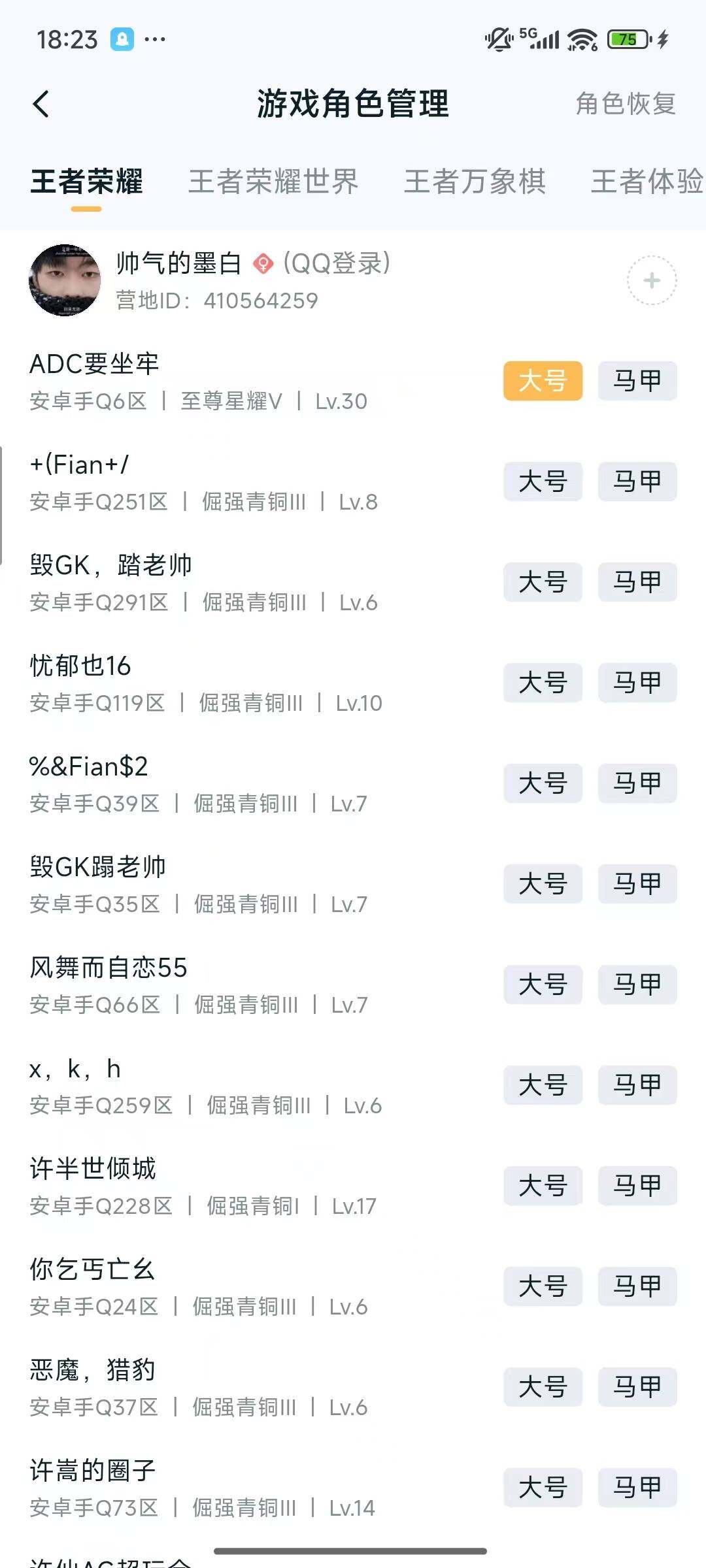Open the notification lock icon in the status bar
Screen dimensions: 706x1568
click(124, 39)
